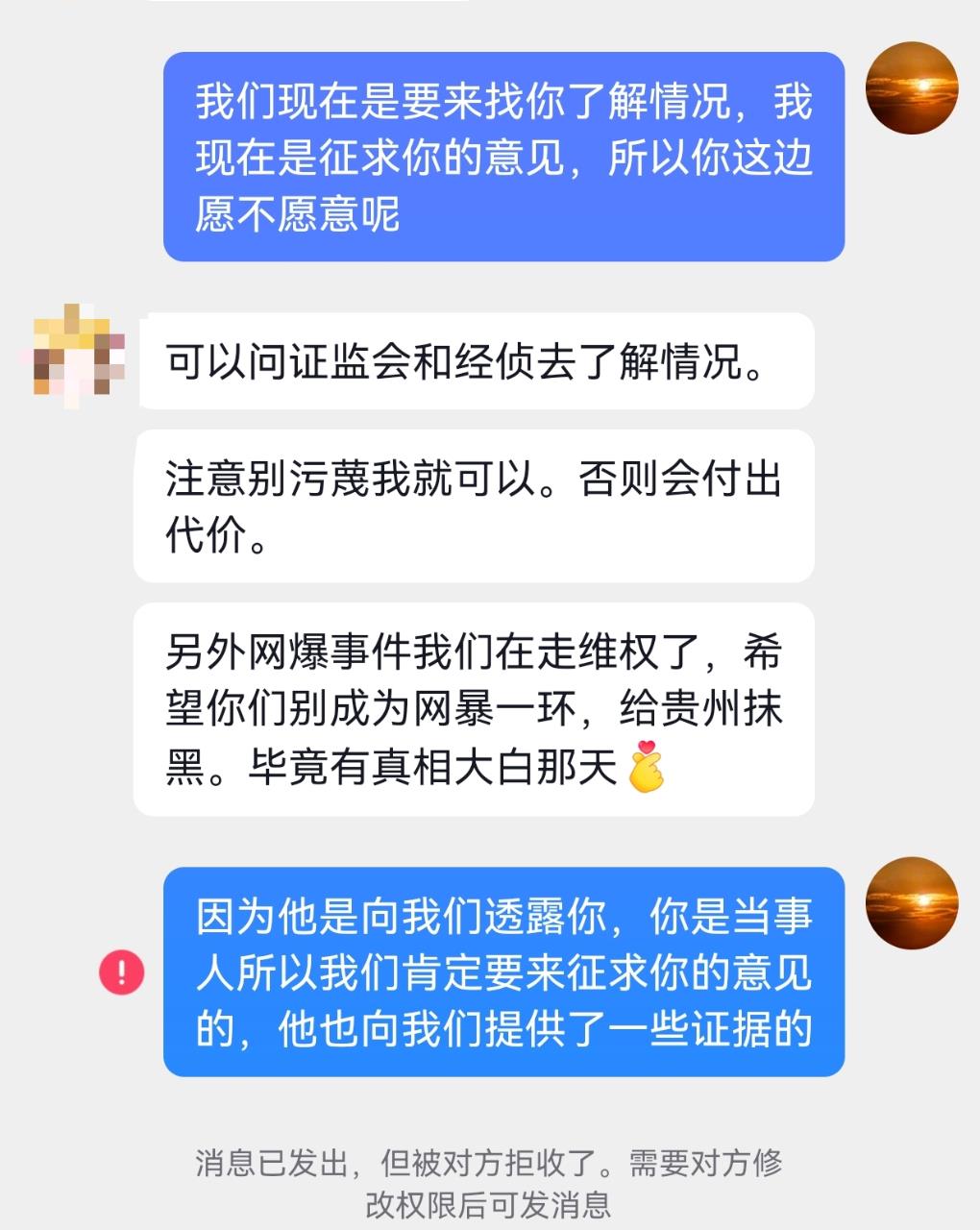Open sunset avatar beside the 因为他是向我们透露你 message
Viewport: 980px width, 1230px height.
[912, 903]
